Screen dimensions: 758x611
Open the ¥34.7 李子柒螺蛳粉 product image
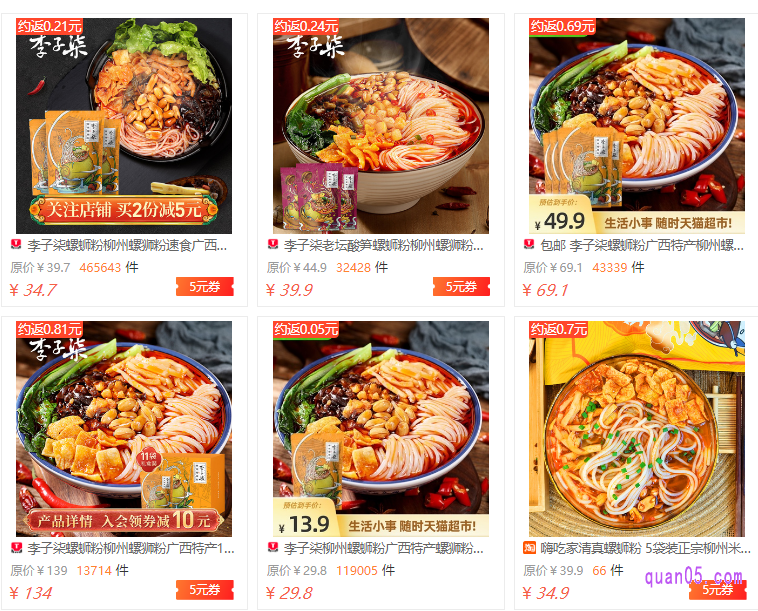[x=124, y=125]
